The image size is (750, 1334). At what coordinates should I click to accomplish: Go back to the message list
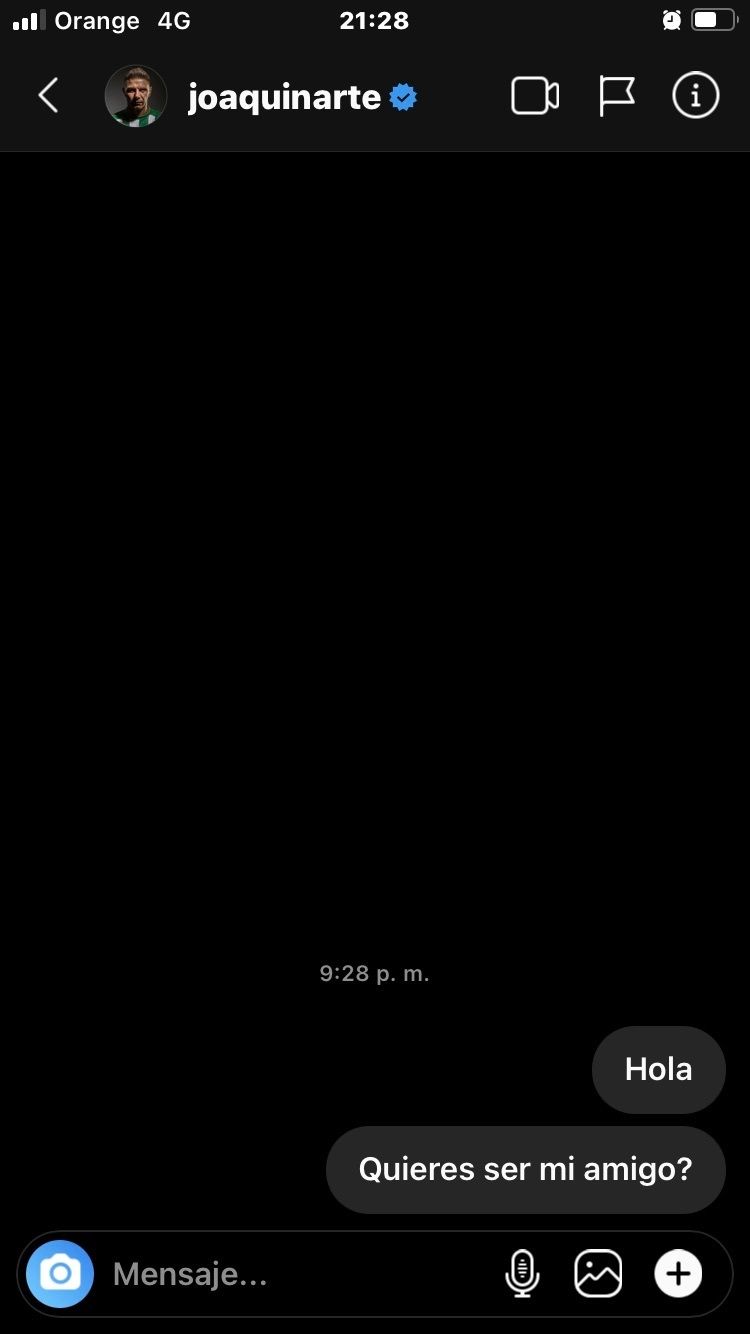point(48,96)
